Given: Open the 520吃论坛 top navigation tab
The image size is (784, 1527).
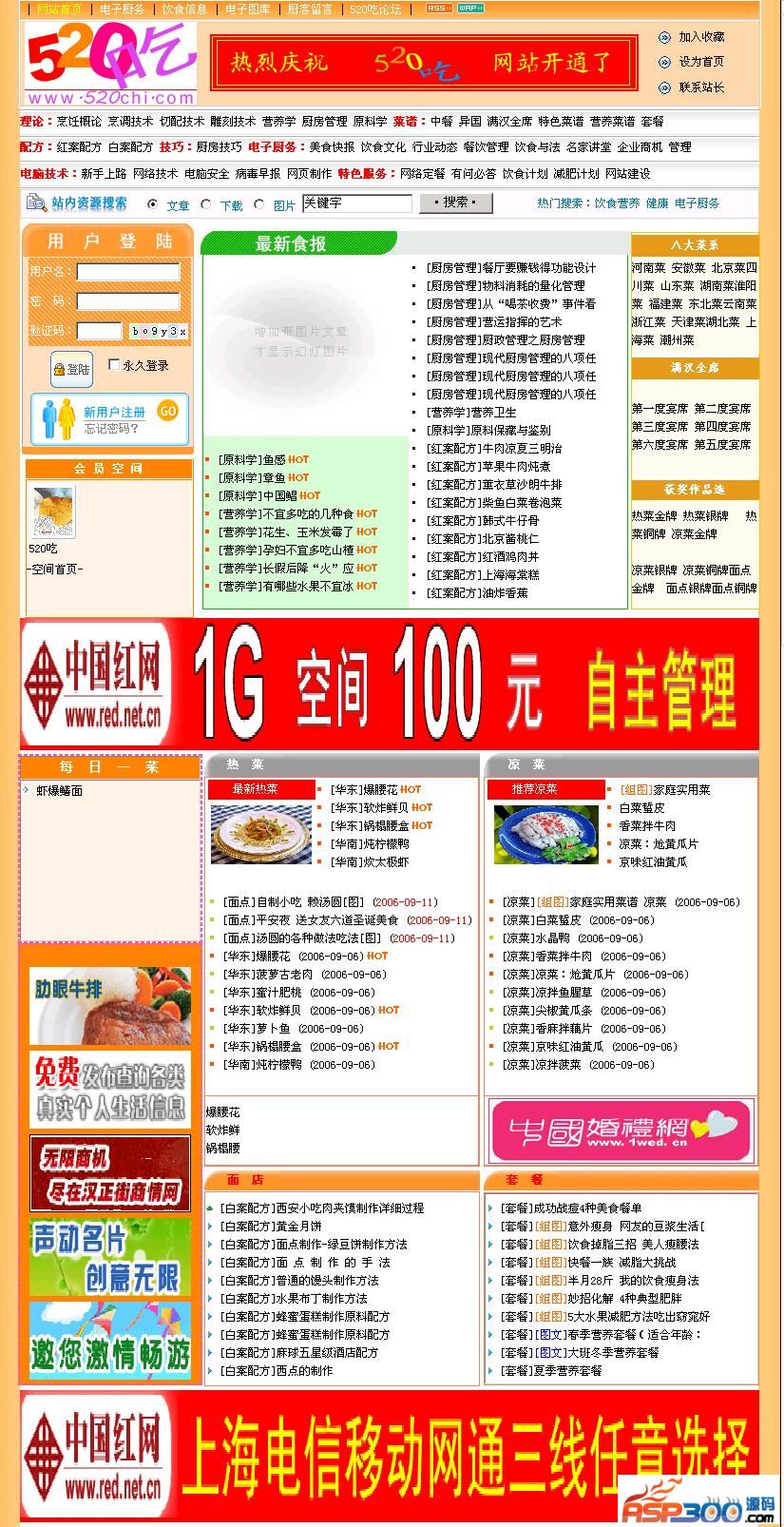Looking at the screenshot, I should pos(374,9).
